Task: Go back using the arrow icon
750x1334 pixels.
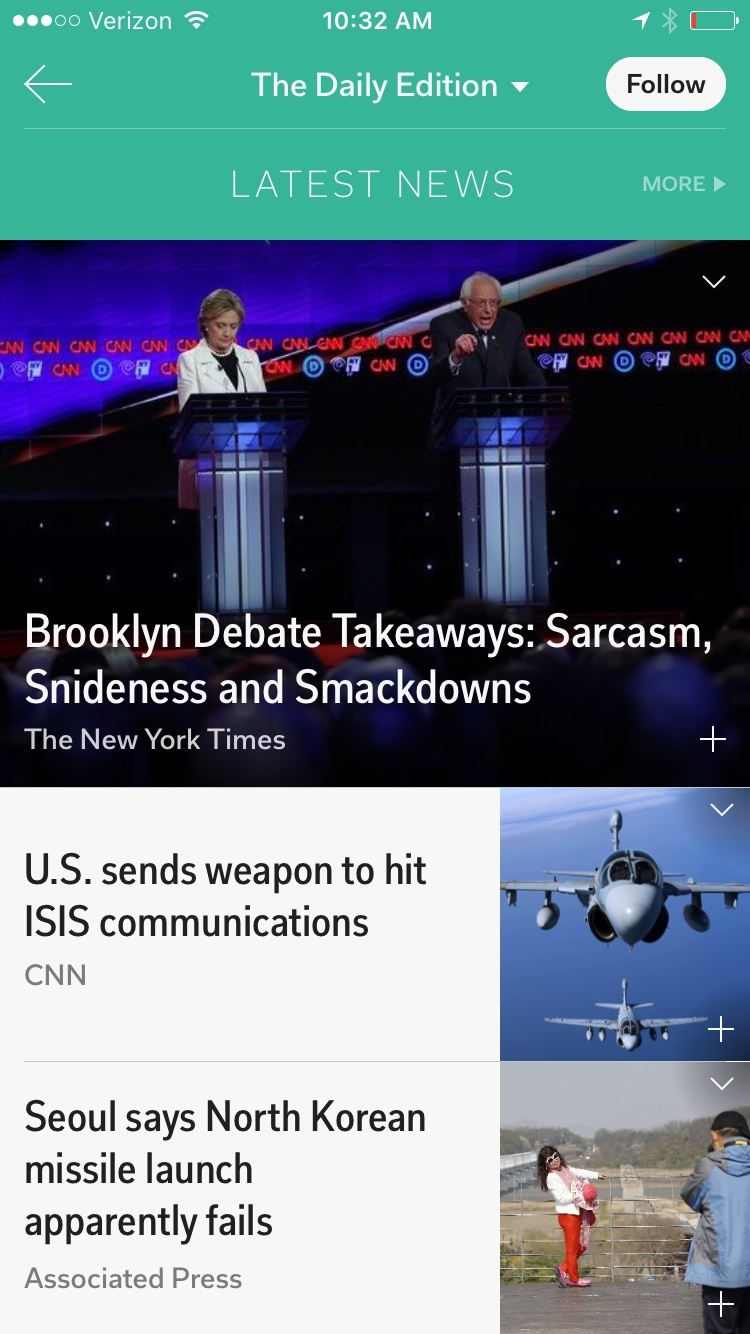Action: [48, 85]
